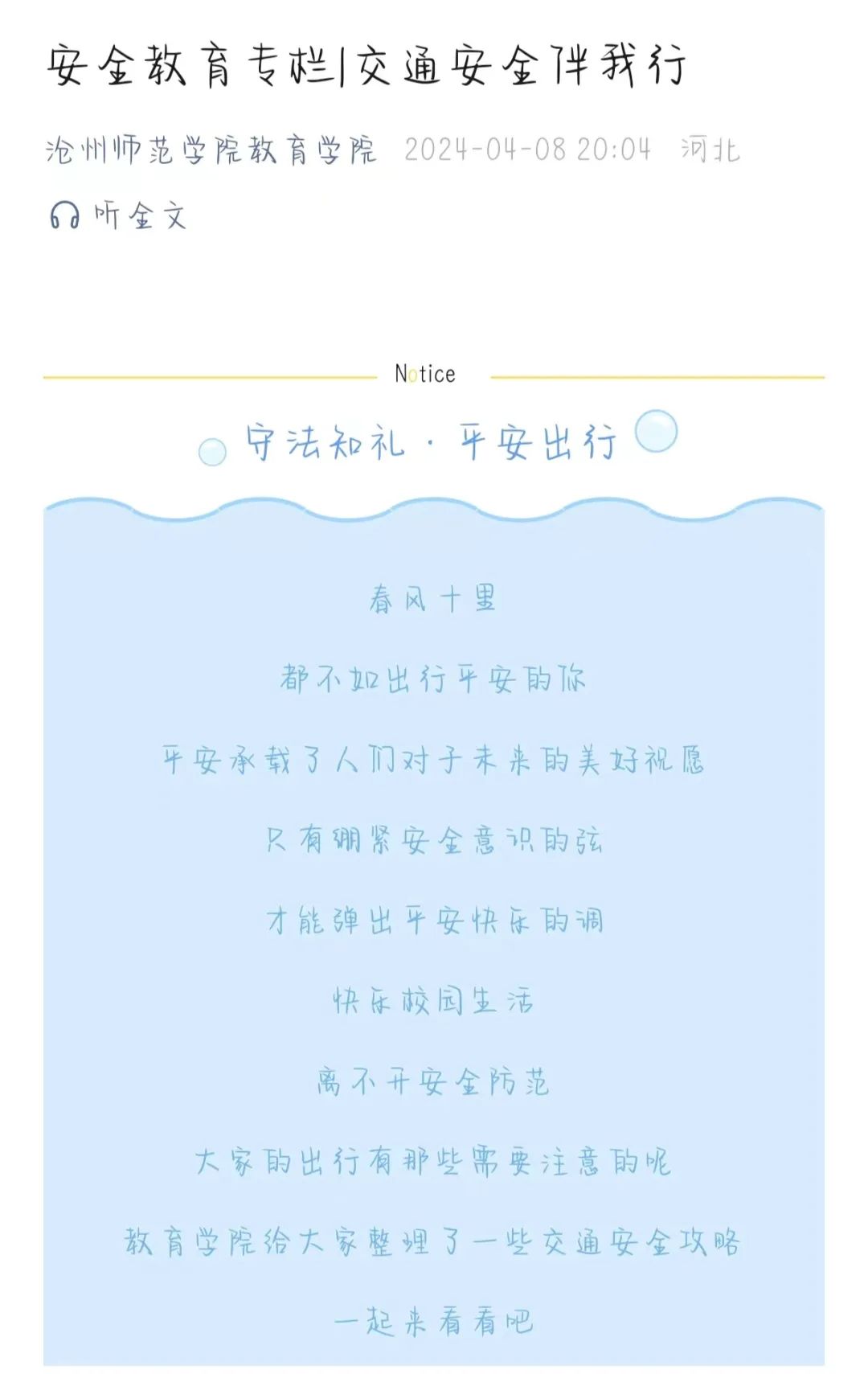Open 沧州师范学院教育学院 account page
The height and width of the screenshot is (1374, 868).
point(211,150)
